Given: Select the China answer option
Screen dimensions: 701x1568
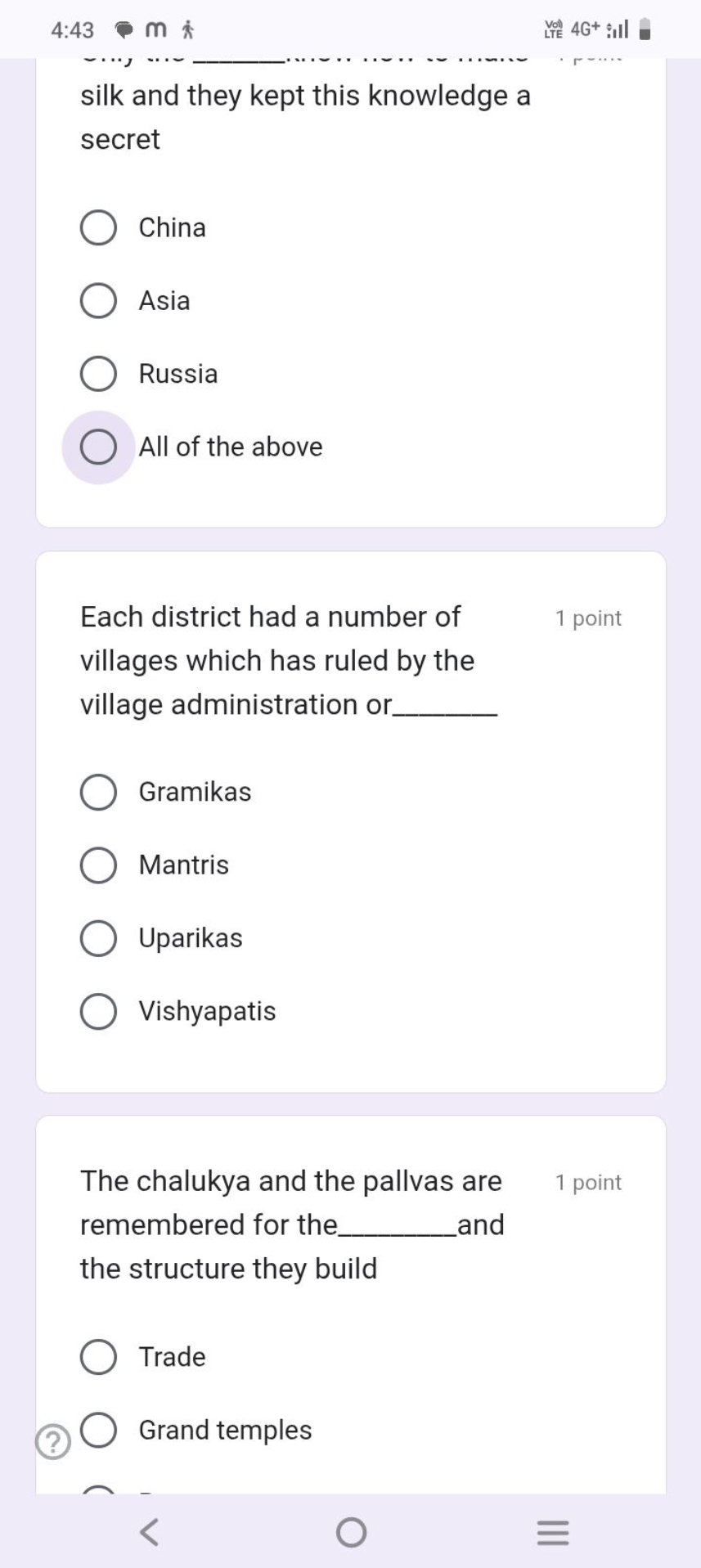Looking at the screenshot, I should [x=98, y=227].
